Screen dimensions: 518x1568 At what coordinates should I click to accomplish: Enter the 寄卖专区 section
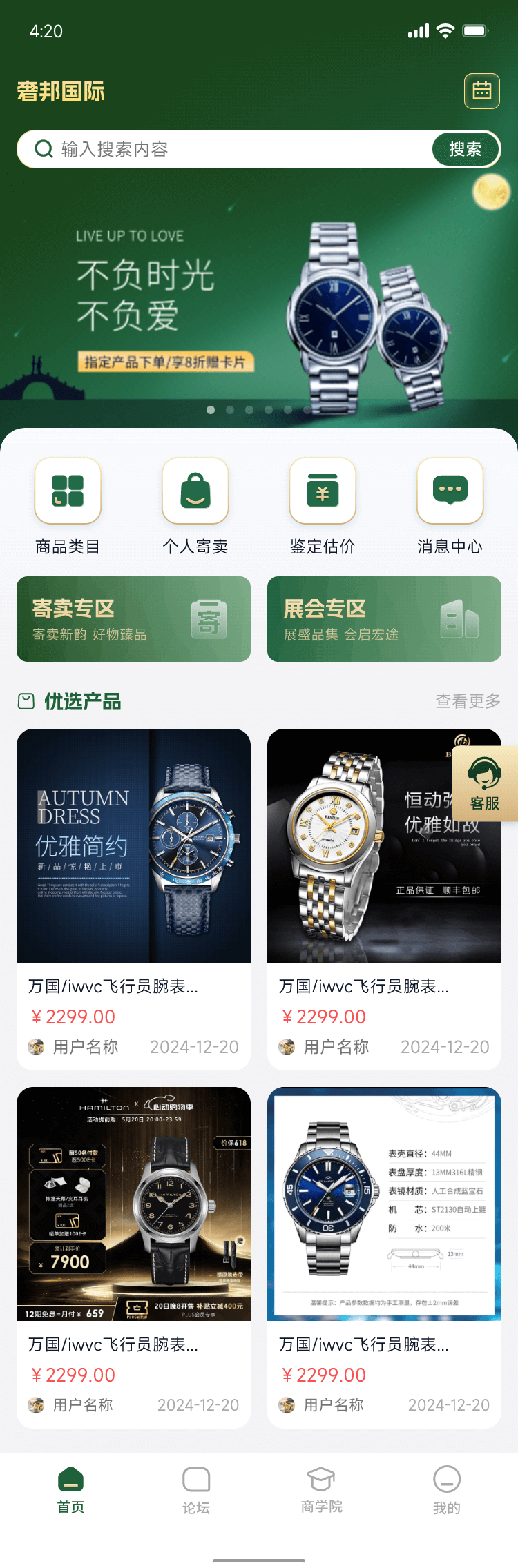click(133, 619)
